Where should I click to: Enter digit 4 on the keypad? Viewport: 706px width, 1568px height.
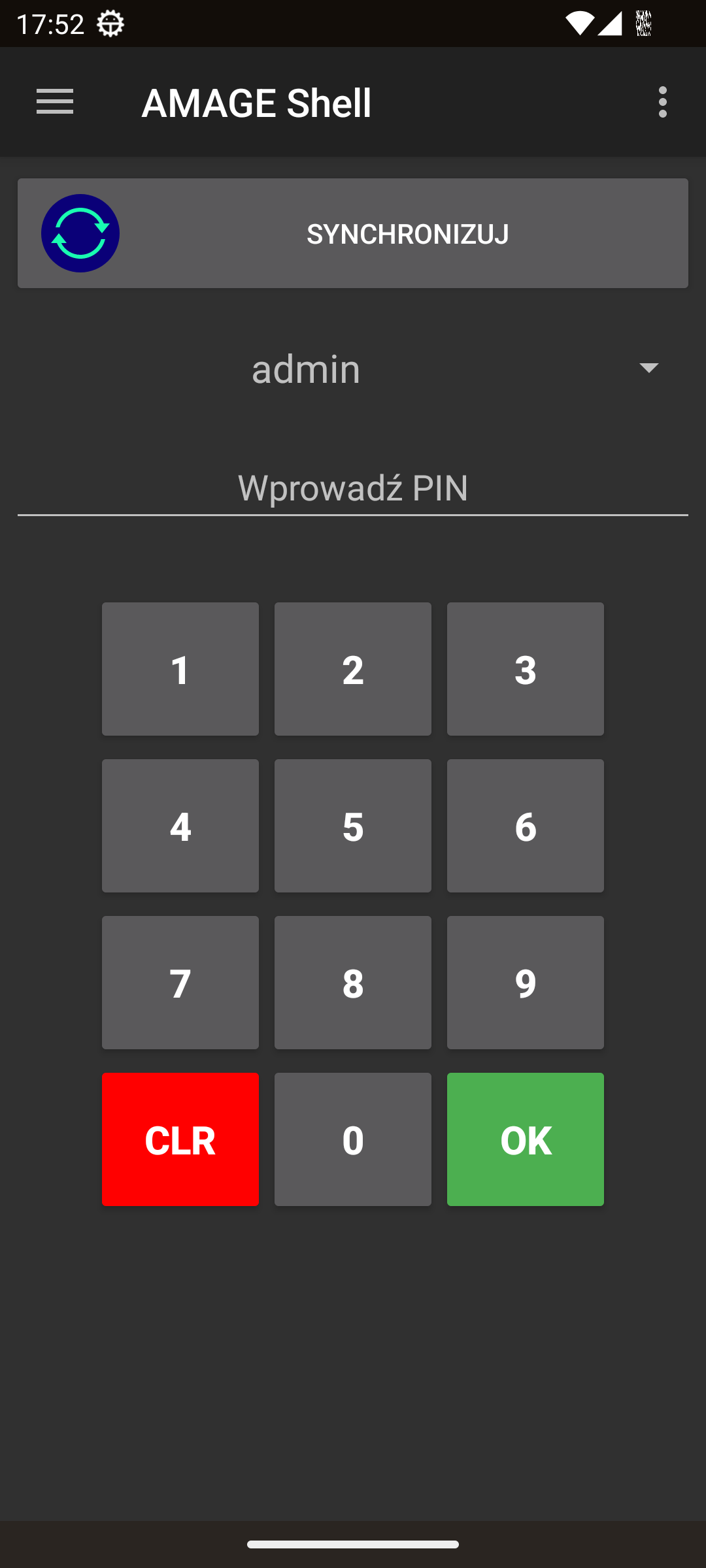(180, 826)
